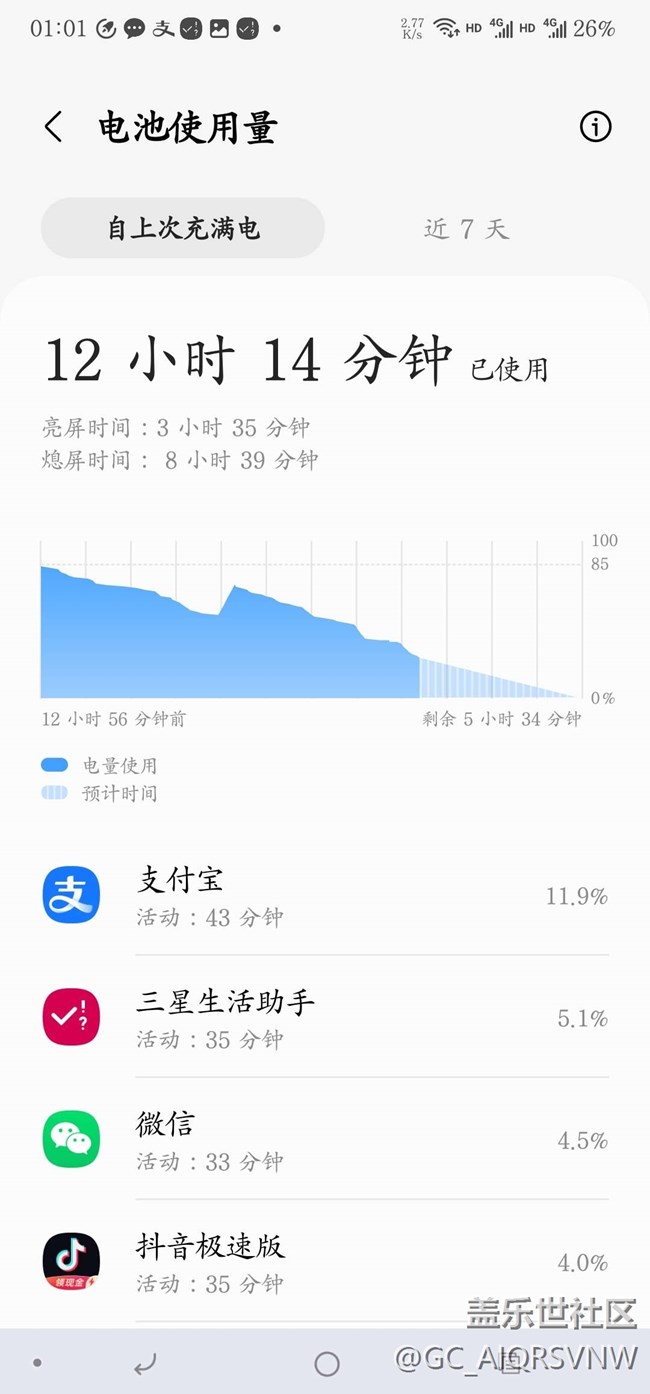Open the battery usage info icon

tap(595, 127)
